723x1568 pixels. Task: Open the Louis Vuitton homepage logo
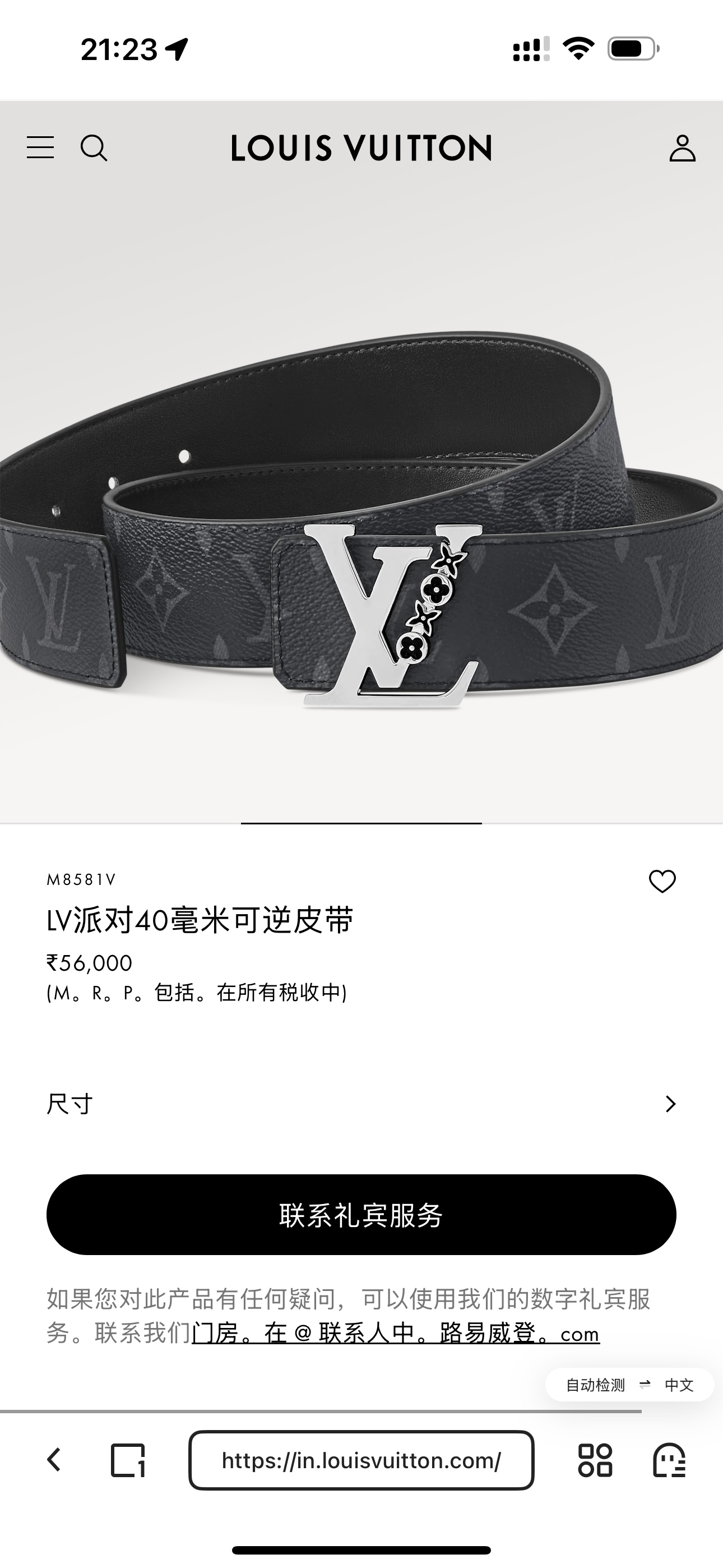361,148
